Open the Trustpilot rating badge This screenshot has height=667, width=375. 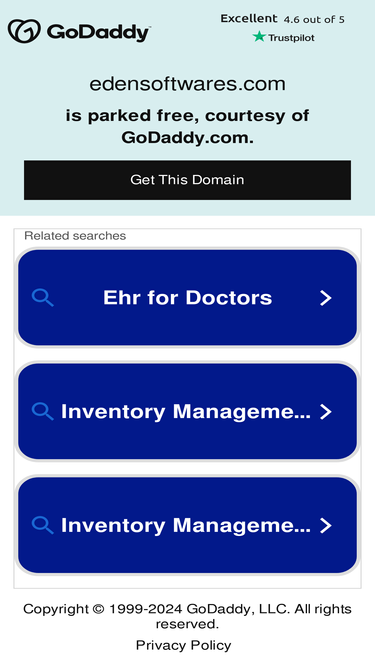283,28
